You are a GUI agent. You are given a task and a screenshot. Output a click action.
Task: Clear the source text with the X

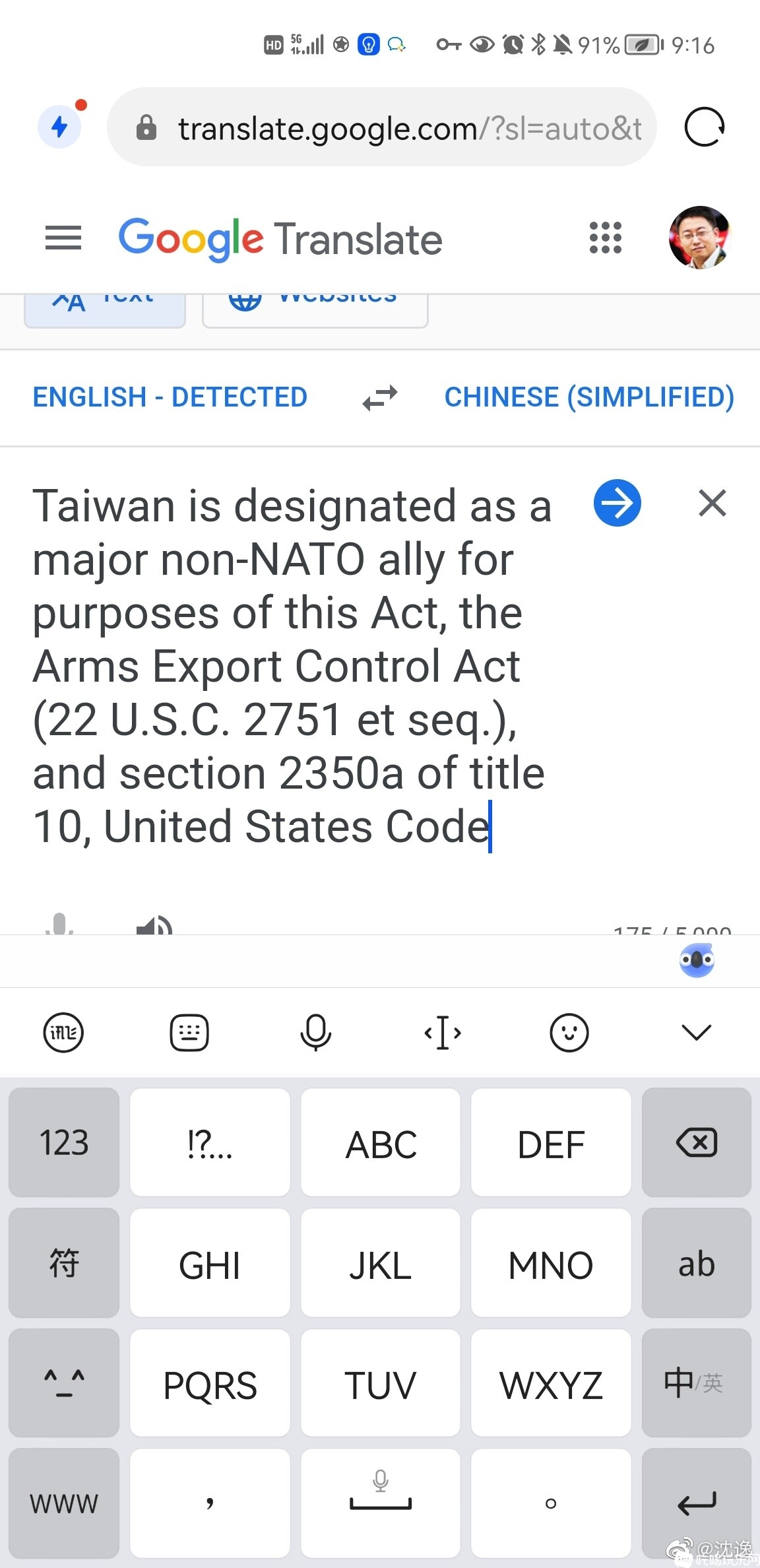712,504
